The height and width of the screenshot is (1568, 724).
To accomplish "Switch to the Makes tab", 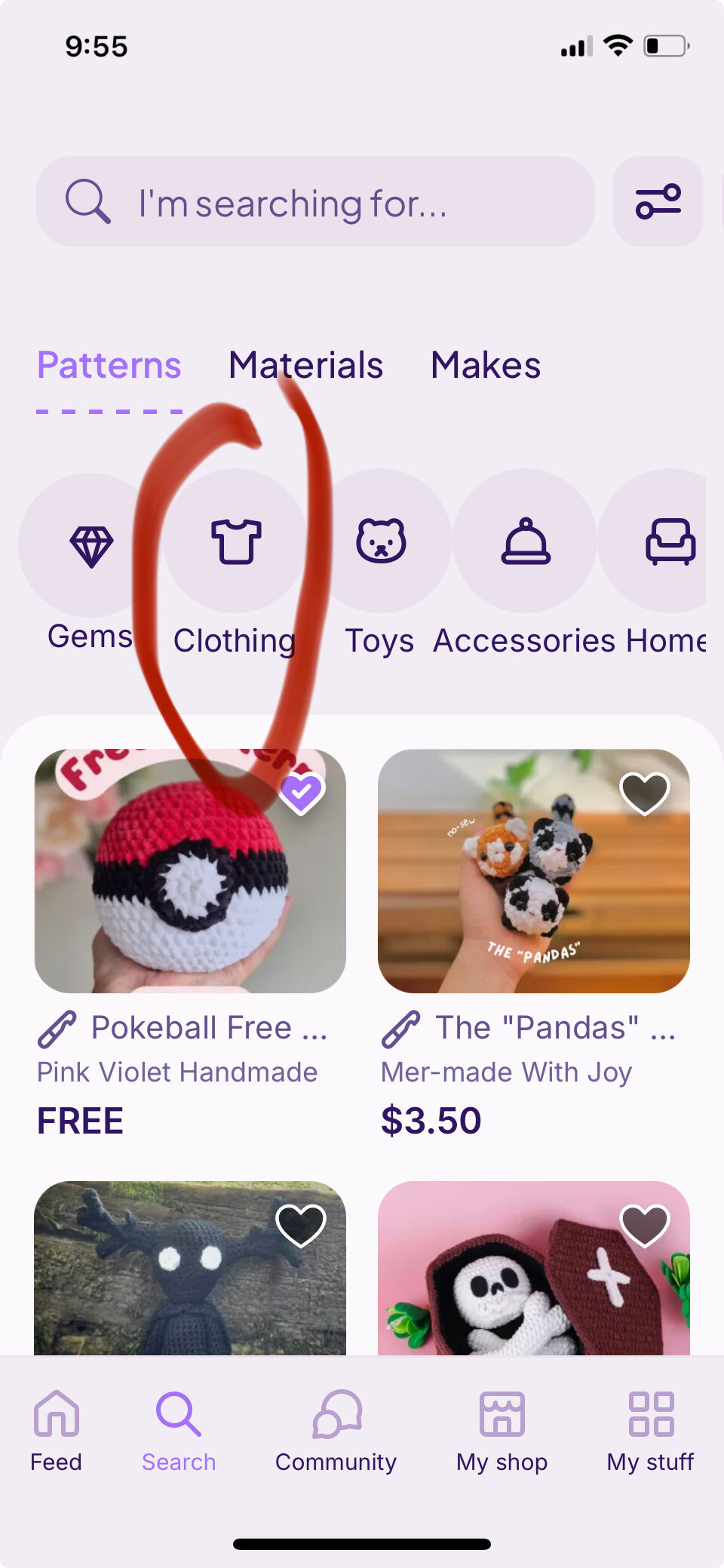I will pos(485,366).
